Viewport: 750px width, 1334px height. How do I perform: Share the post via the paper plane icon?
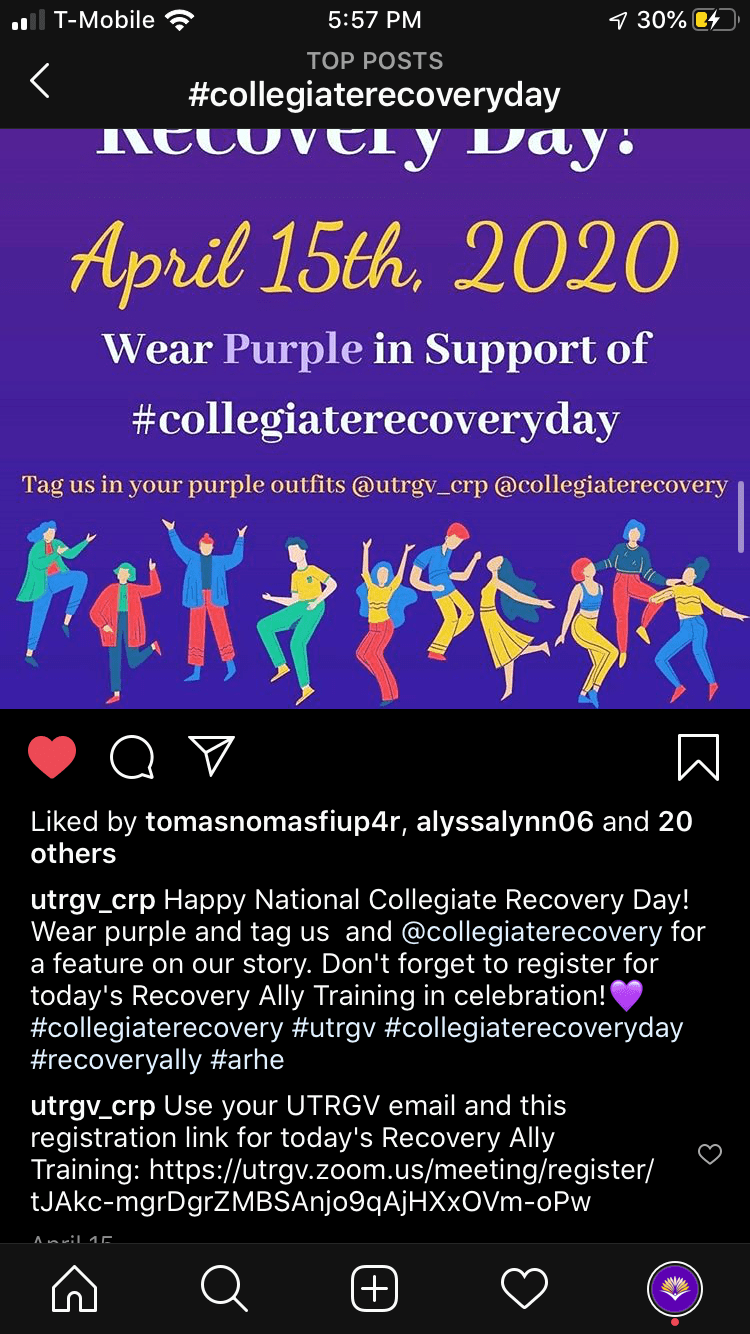point(211,756)
